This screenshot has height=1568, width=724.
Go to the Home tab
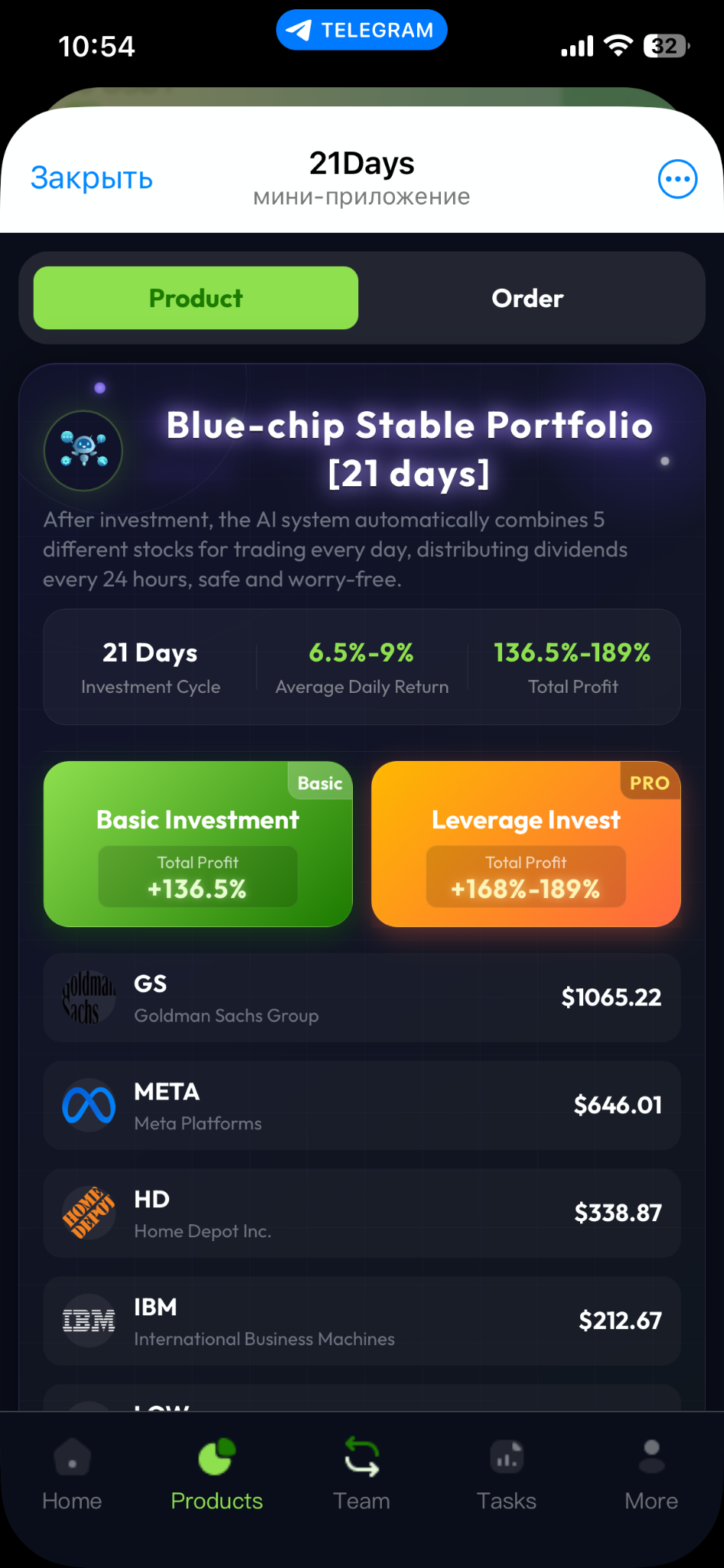[72, 1475]
